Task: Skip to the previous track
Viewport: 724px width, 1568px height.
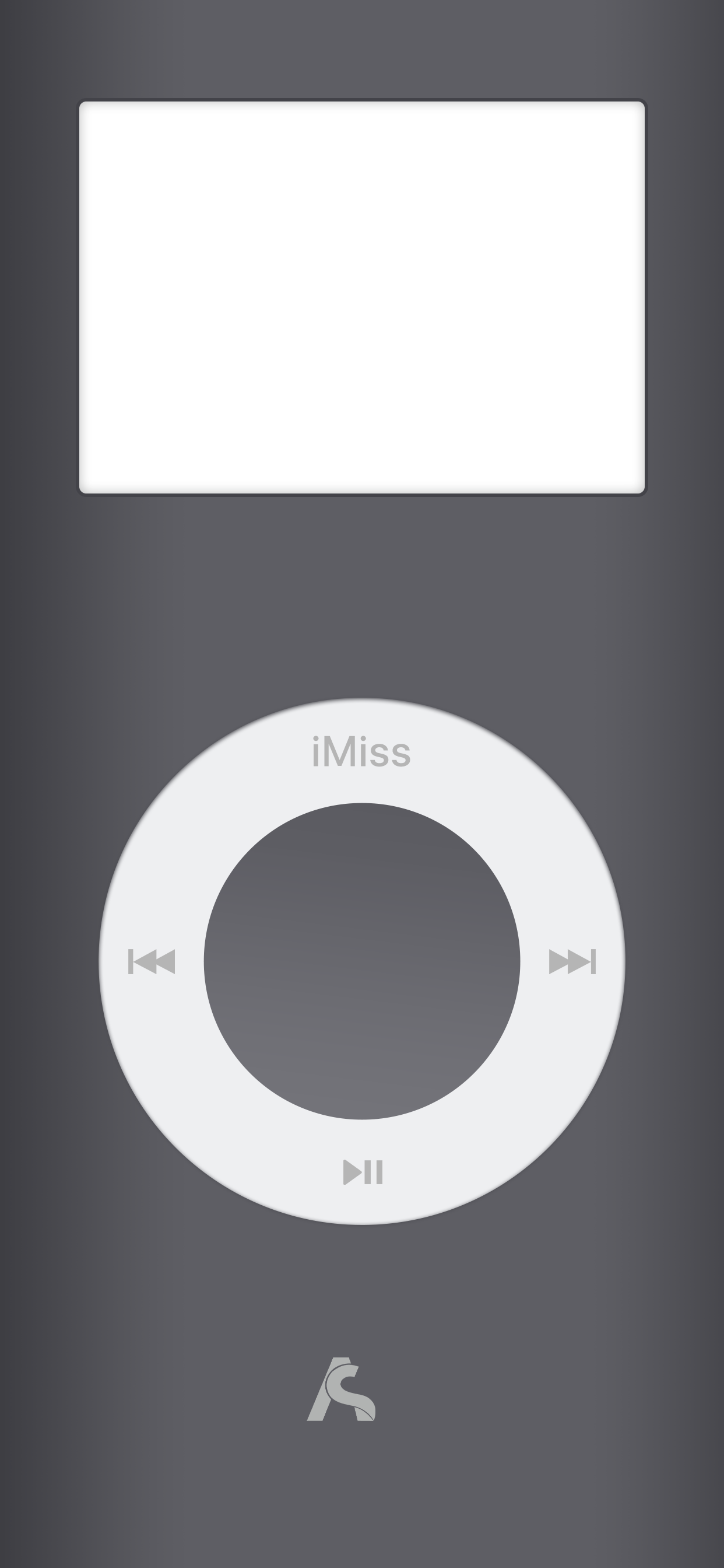Action: [152, 962]
